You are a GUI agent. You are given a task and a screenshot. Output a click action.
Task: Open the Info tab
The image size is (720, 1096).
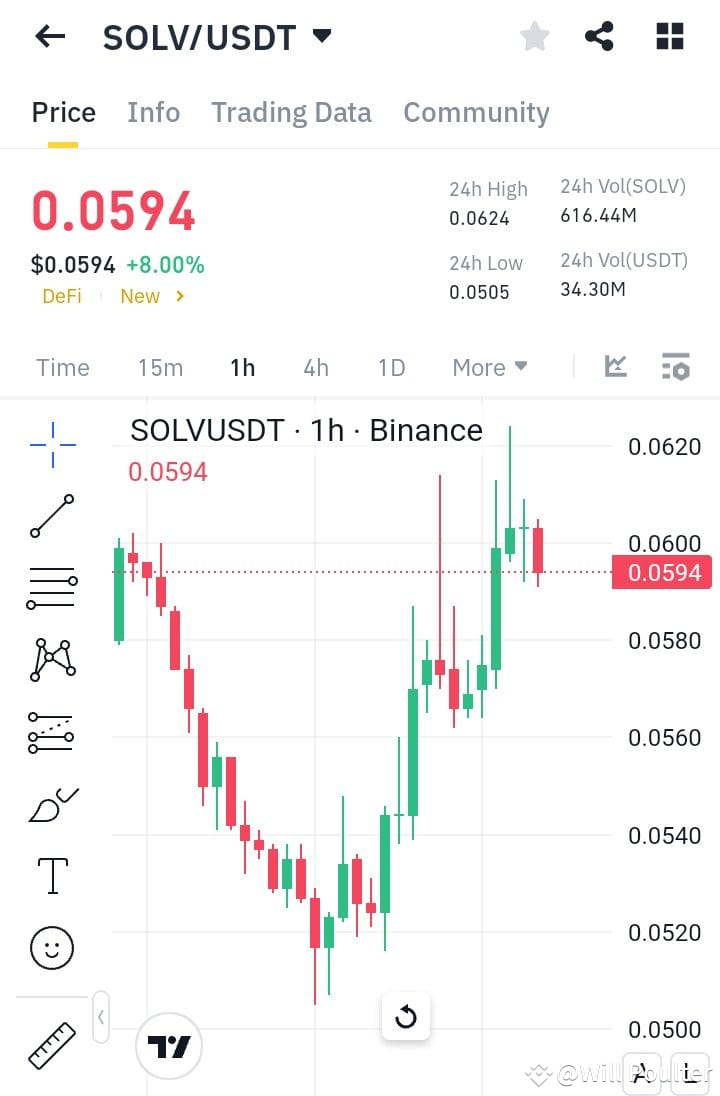153,112
